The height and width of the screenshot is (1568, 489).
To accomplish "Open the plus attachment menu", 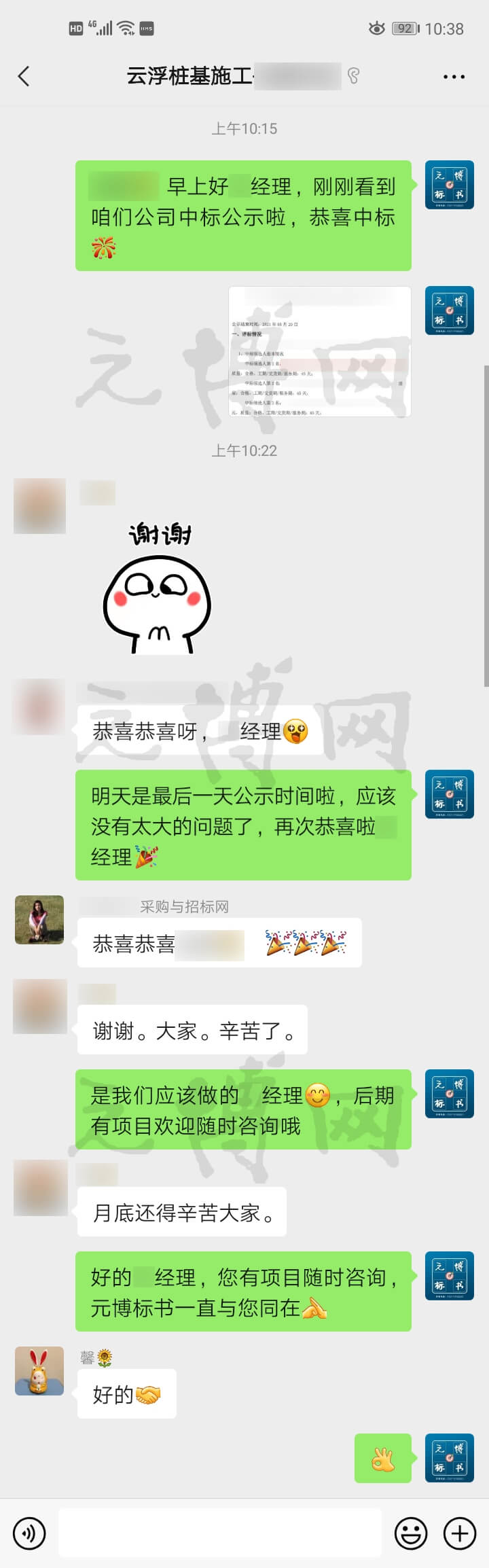I will pyautogui.click(x=460, y=1533).
